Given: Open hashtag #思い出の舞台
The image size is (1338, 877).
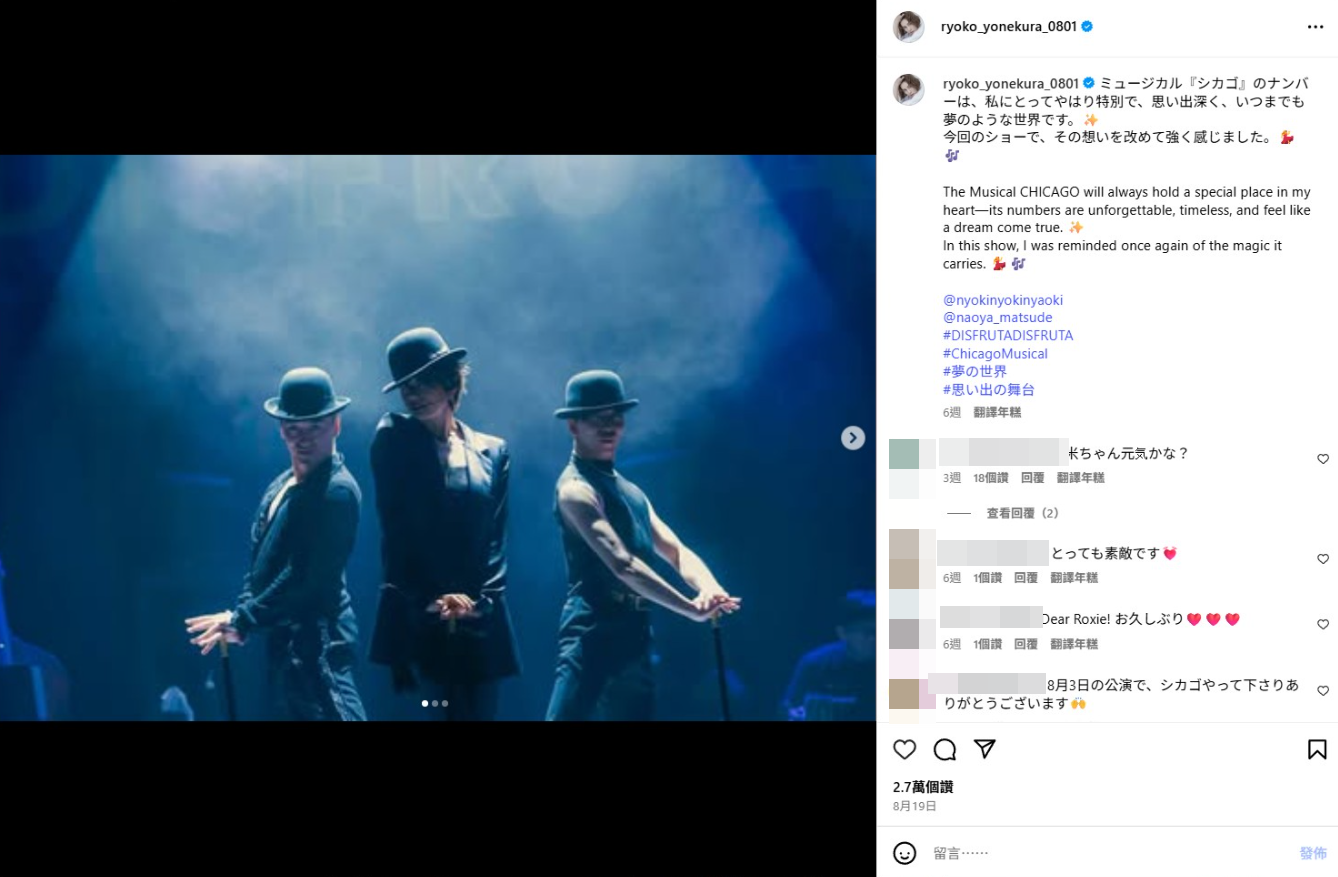Looking at the screenshot, I should (x=988, y=390).
